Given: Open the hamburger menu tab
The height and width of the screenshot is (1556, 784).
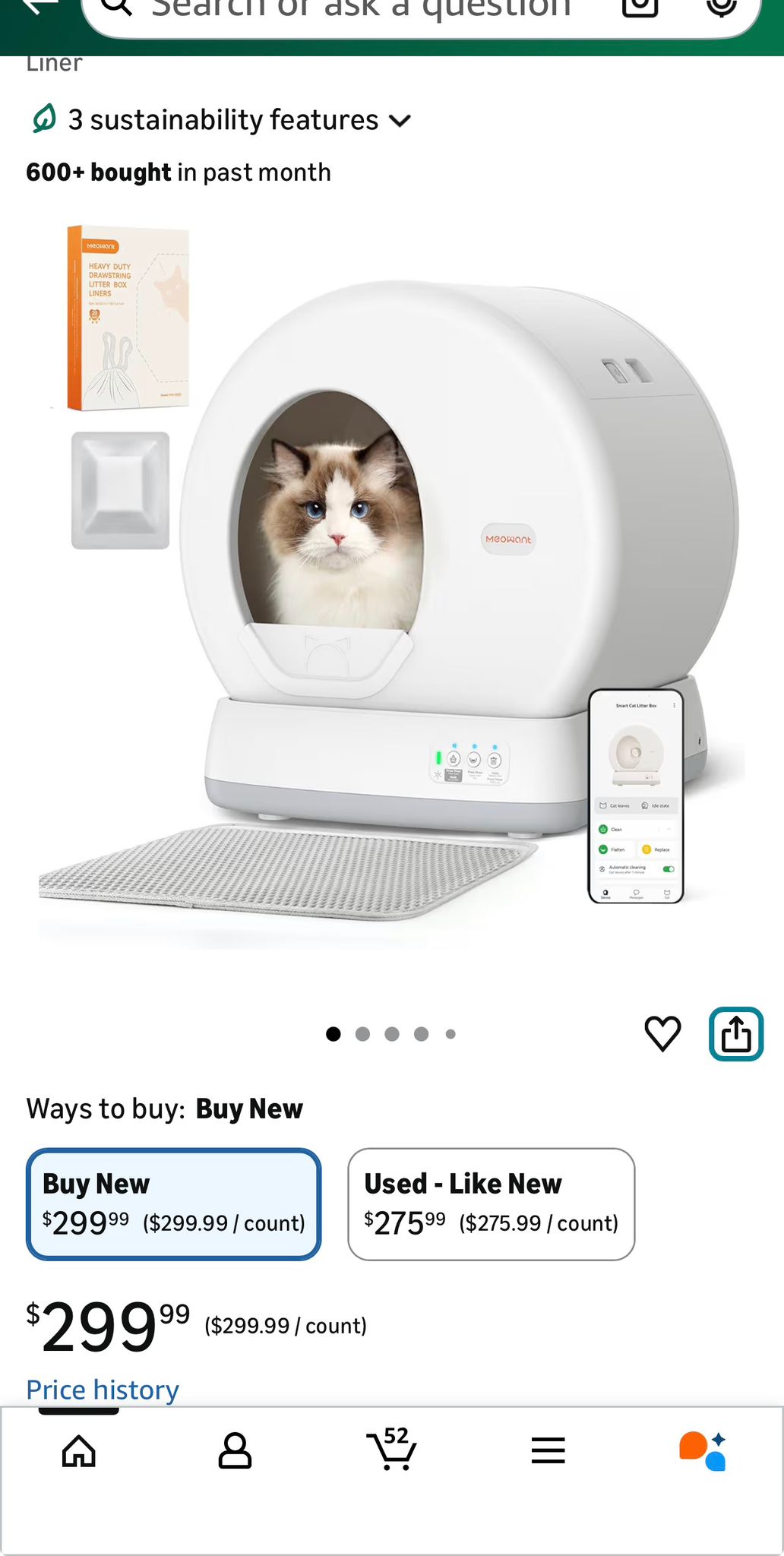Looking at the screenshot, I should pos(548,1451).
